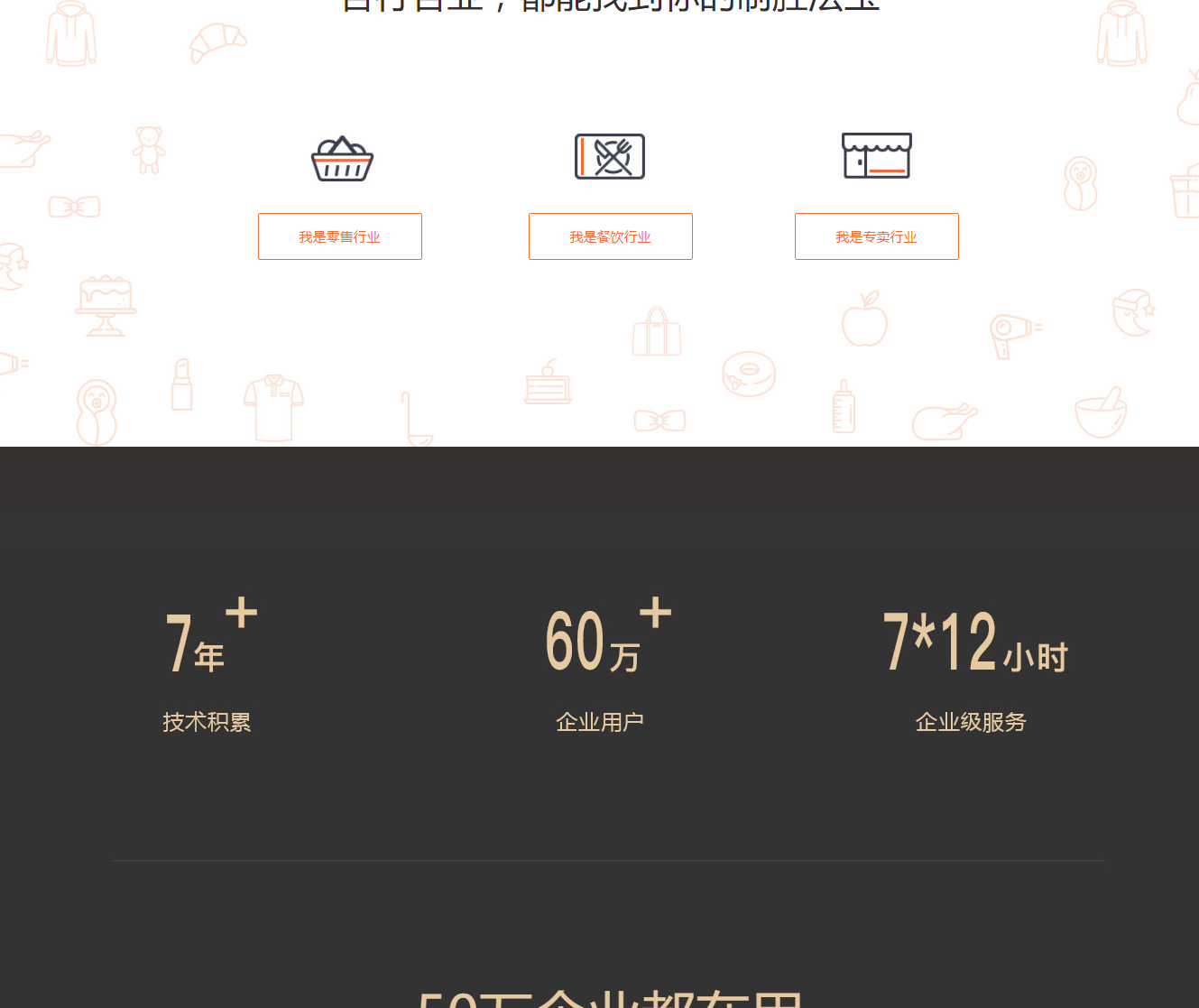Select the 我是零售行业 button

click(340, 236)
